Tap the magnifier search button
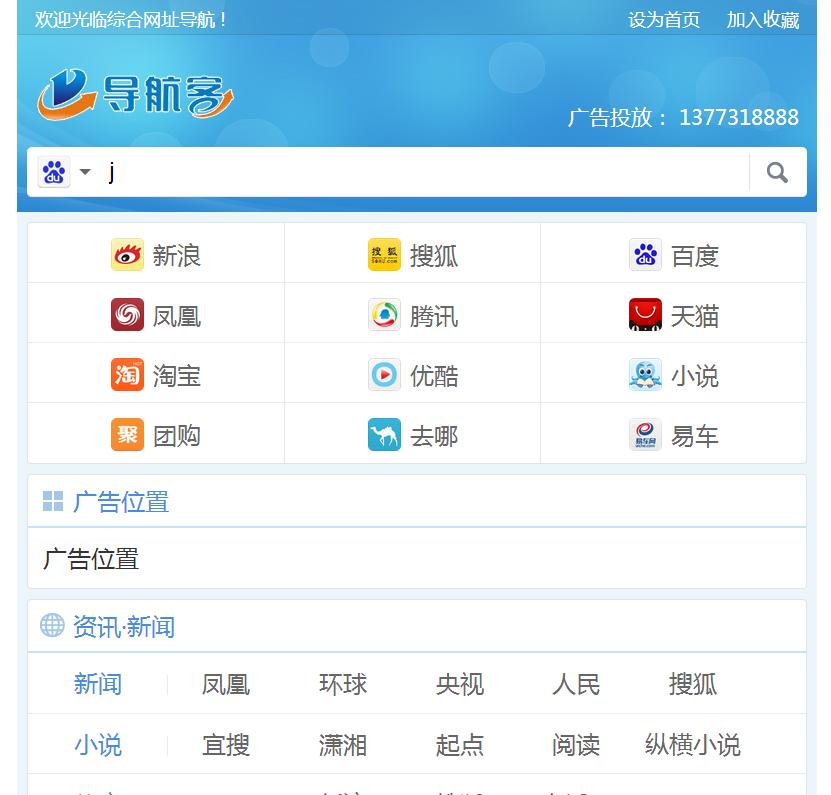 click(777, 172)
